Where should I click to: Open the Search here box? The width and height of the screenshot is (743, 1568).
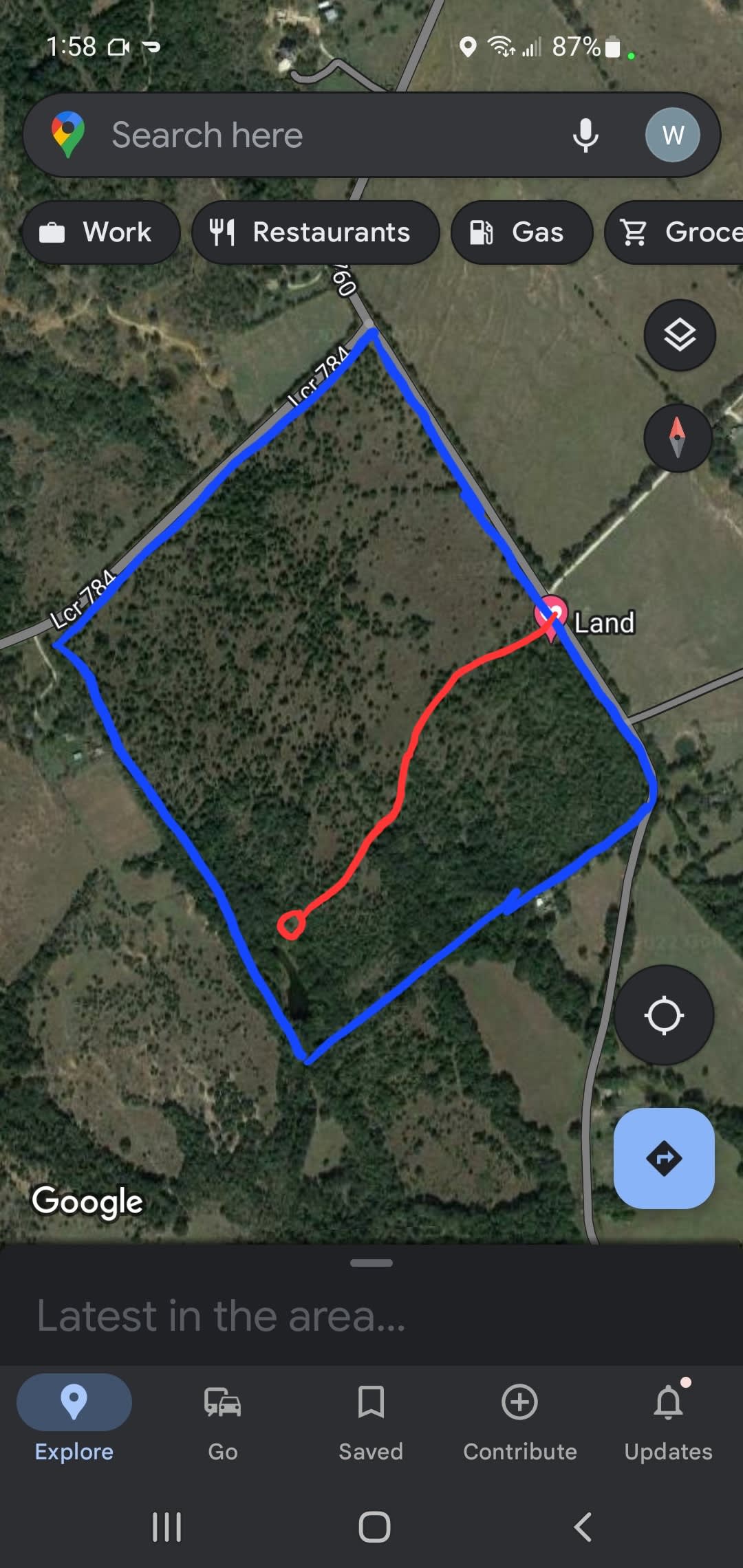[310, 135]
